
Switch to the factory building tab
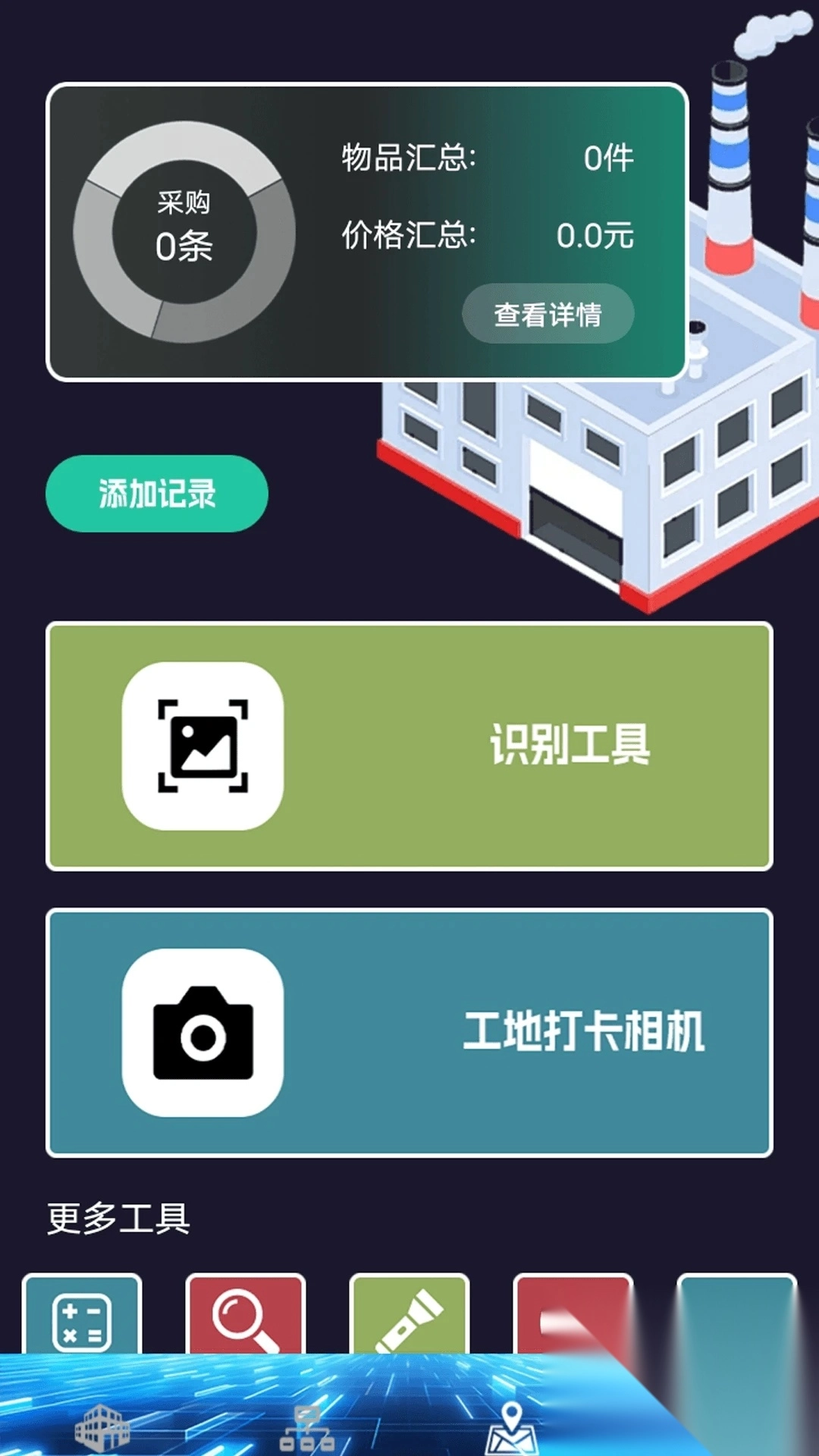point(102,1427)
